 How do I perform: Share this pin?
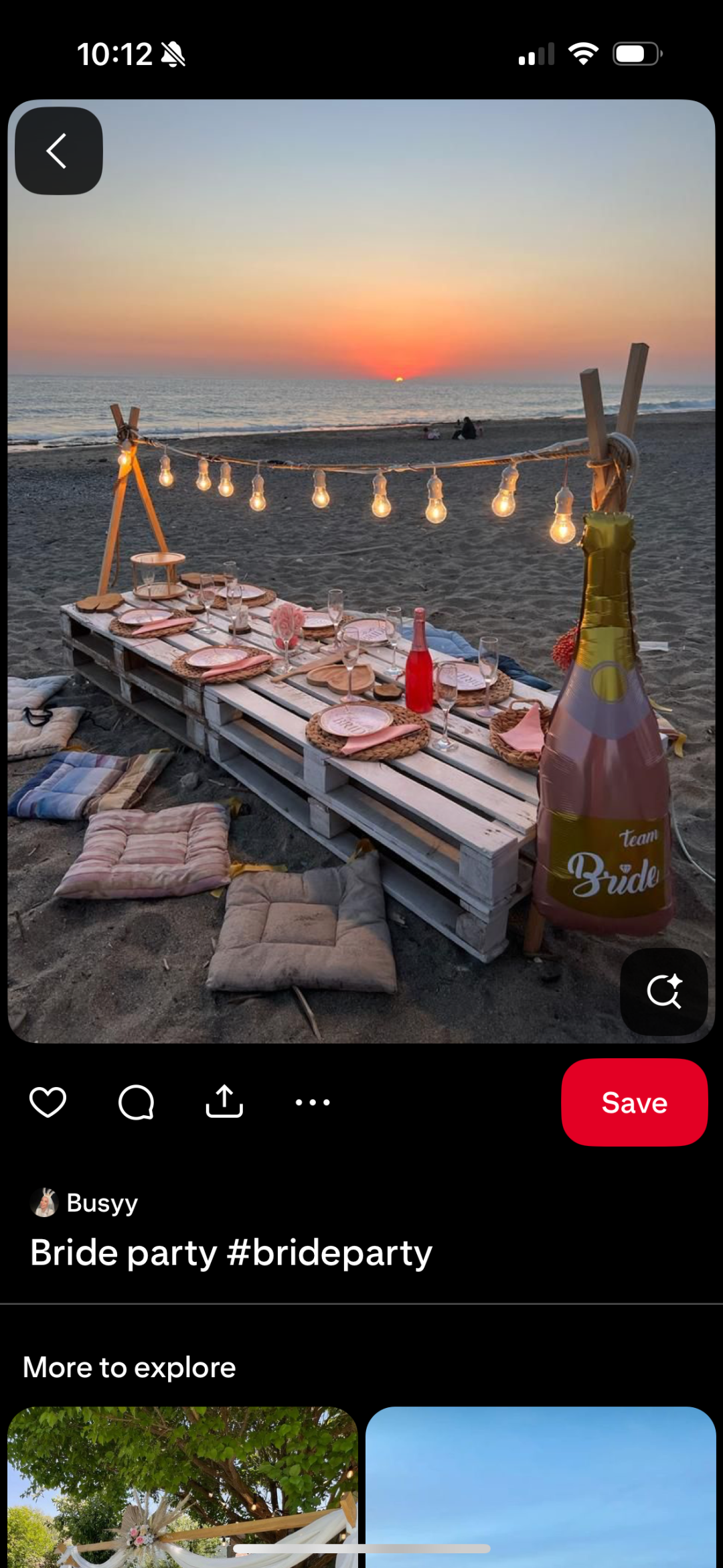224,1102
